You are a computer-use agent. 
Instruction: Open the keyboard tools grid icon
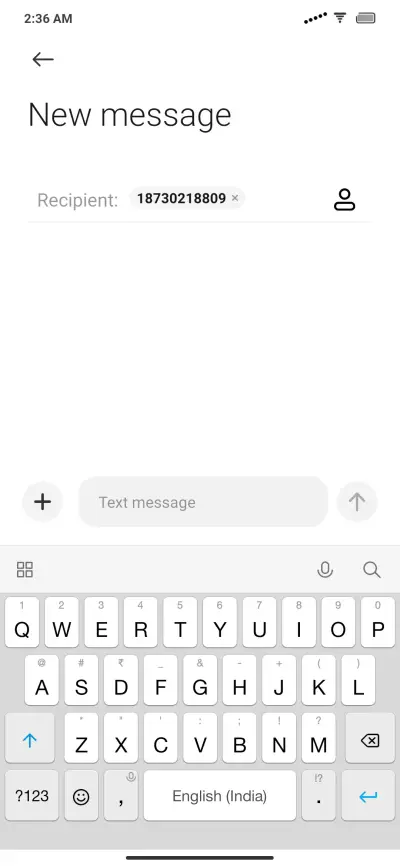(x=25, y=569)
